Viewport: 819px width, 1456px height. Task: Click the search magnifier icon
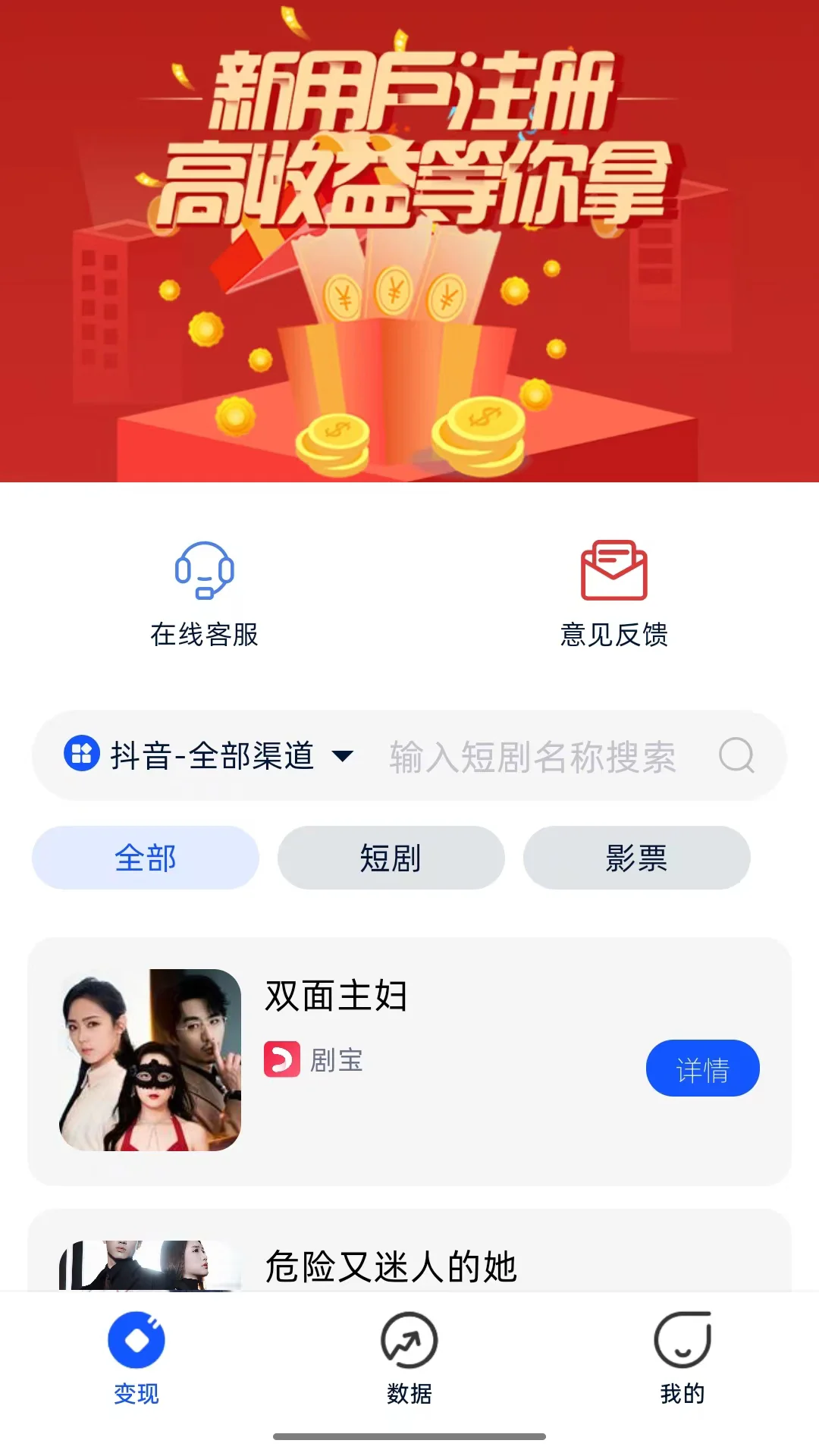[735, 755]
